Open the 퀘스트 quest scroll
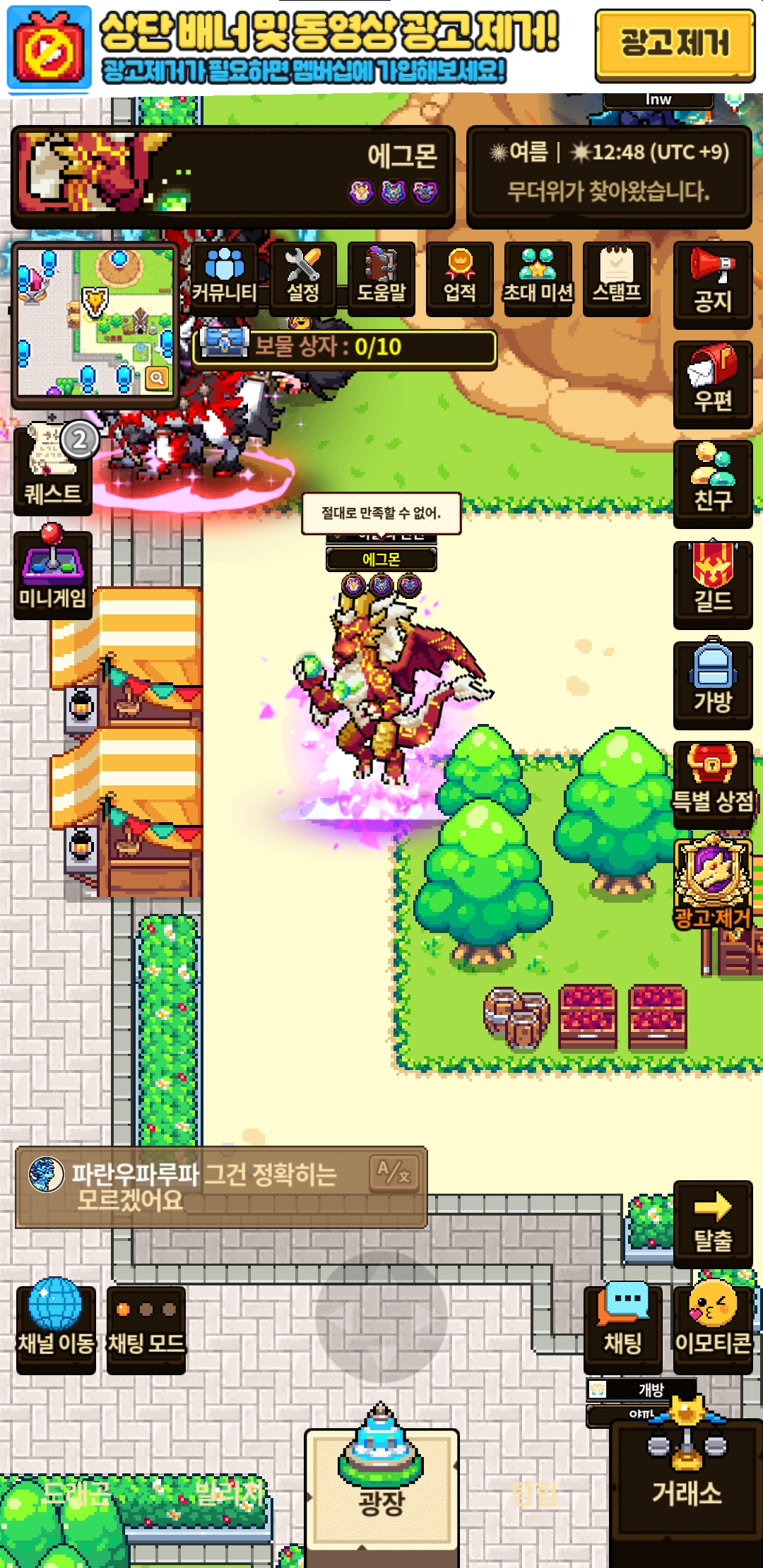Screen dimensions: 763x1568 click(53, 468)
